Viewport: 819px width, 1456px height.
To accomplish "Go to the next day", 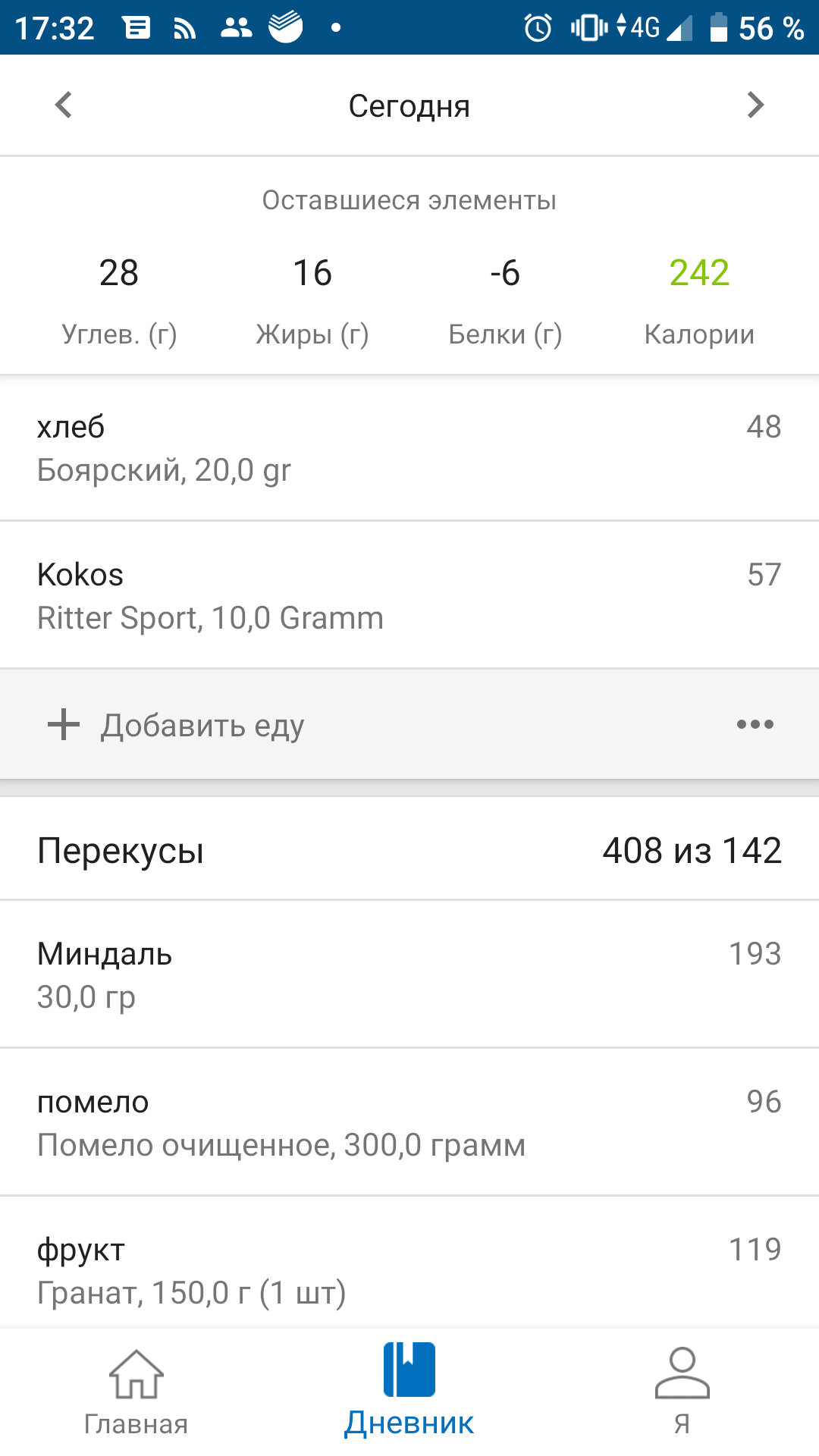I will [x=755, y=105].
